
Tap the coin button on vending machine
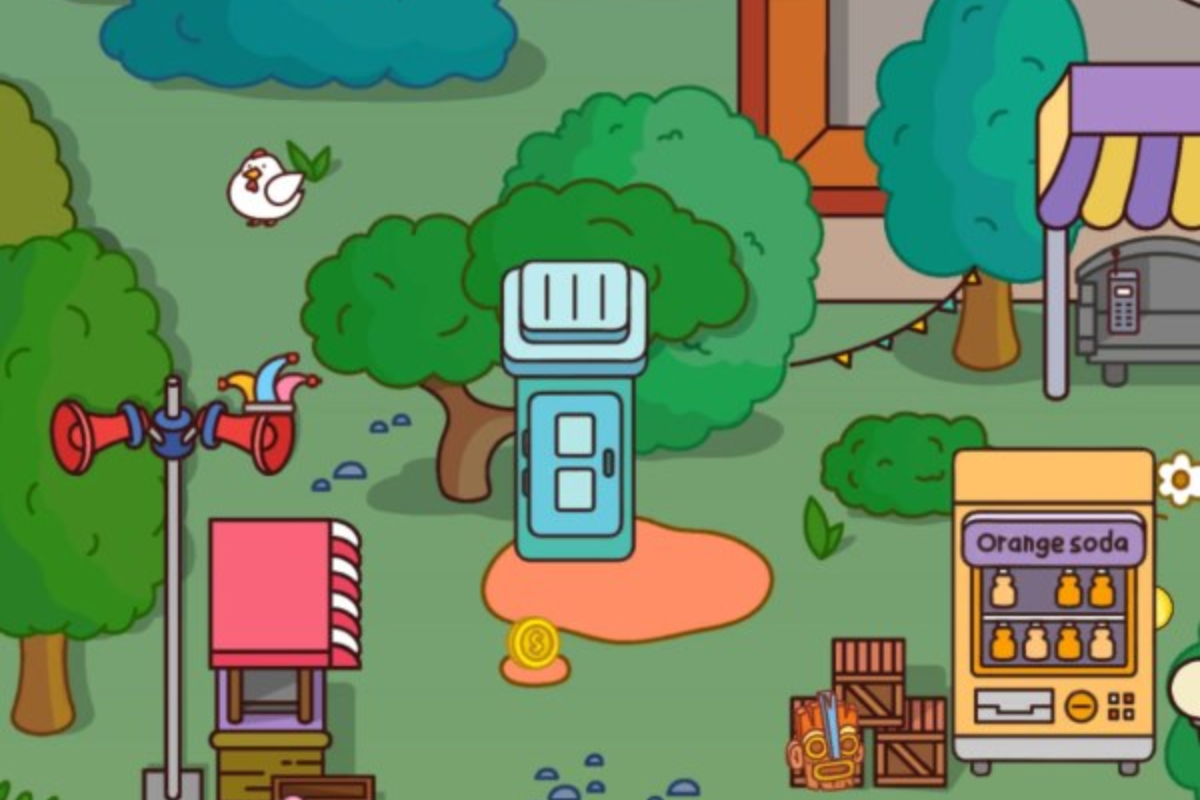[x=1080, y=707]
